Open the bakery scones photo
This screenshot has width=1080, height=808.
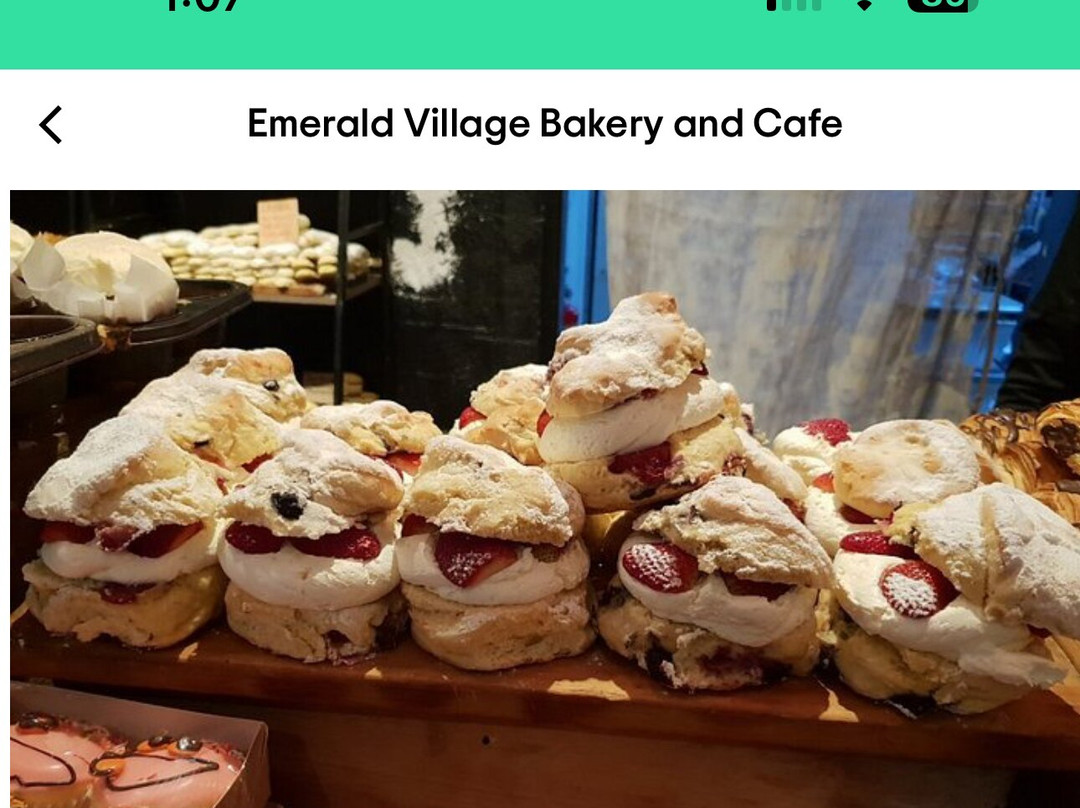544,498
